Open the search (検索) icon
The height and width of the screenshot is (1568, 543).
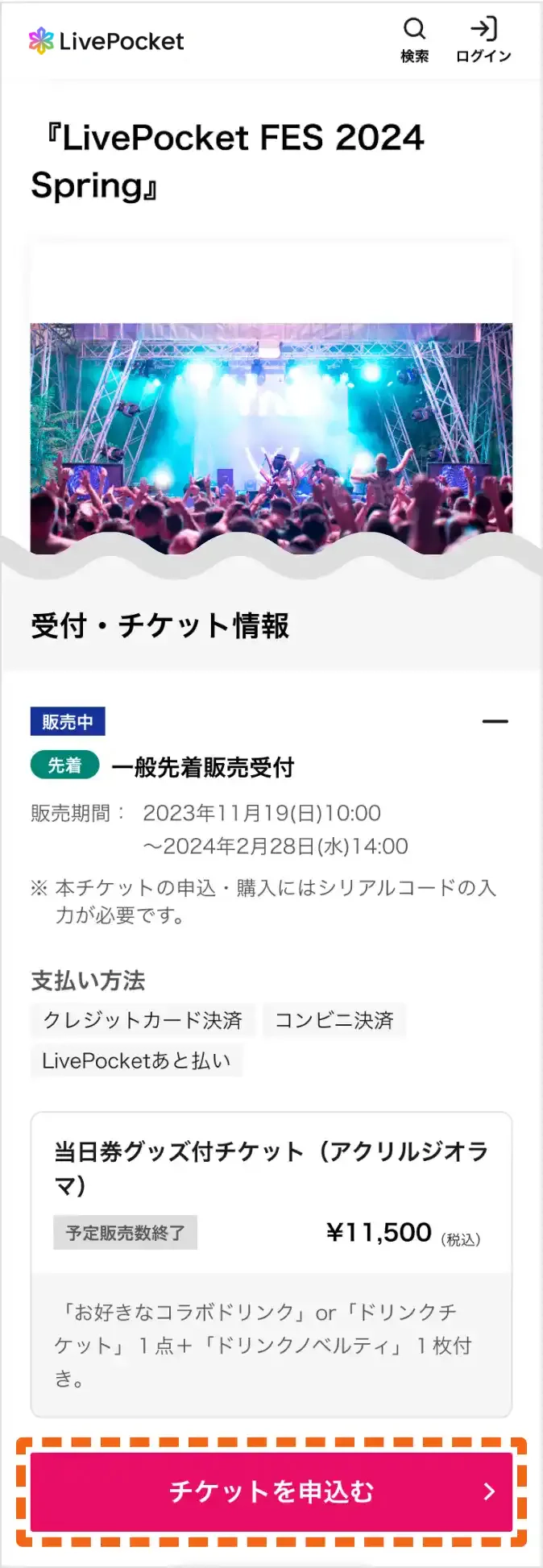pos(414,39)
